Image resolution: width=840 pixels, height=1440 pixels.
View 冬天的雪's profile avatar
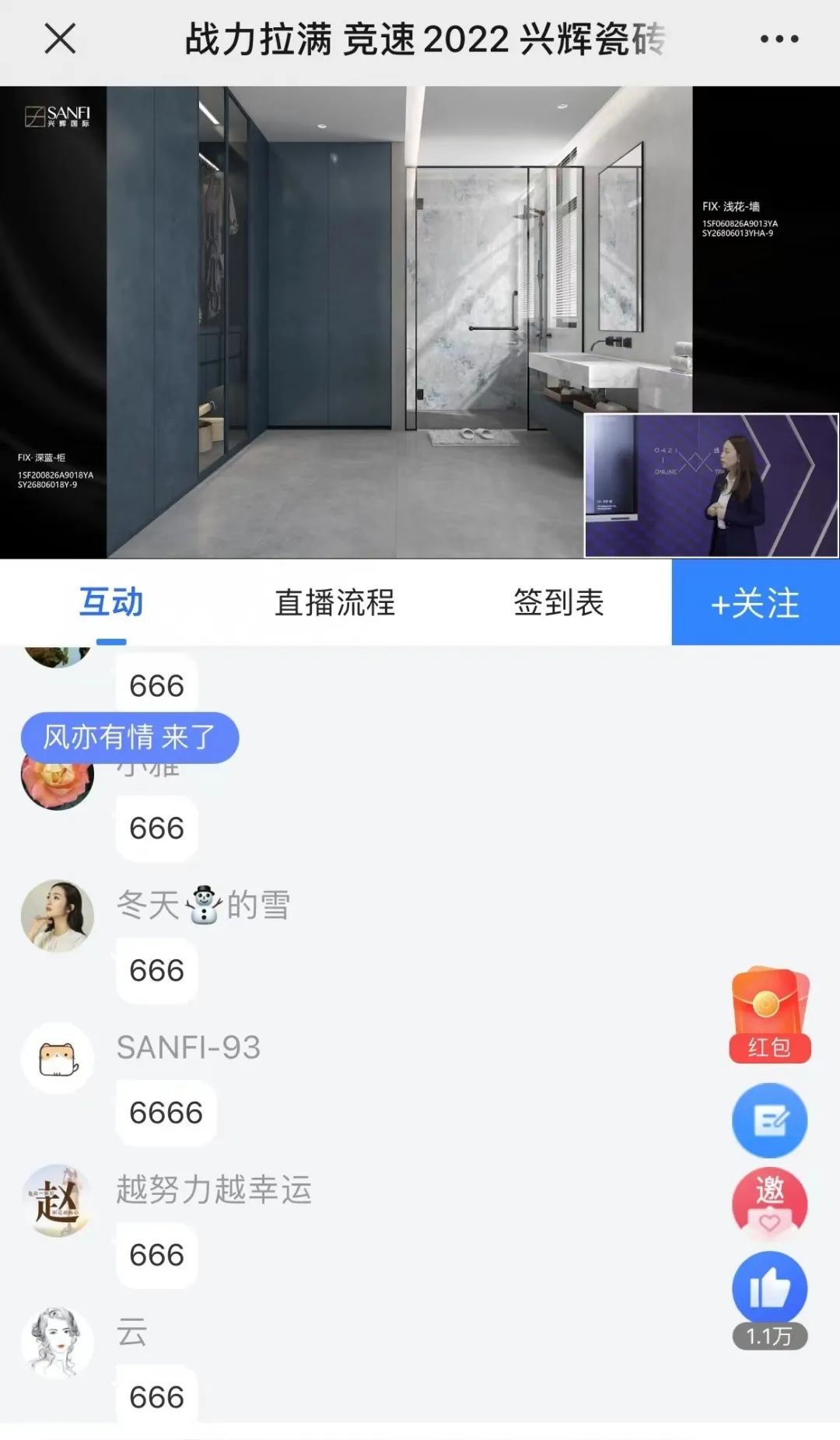(x=58, y=916)
